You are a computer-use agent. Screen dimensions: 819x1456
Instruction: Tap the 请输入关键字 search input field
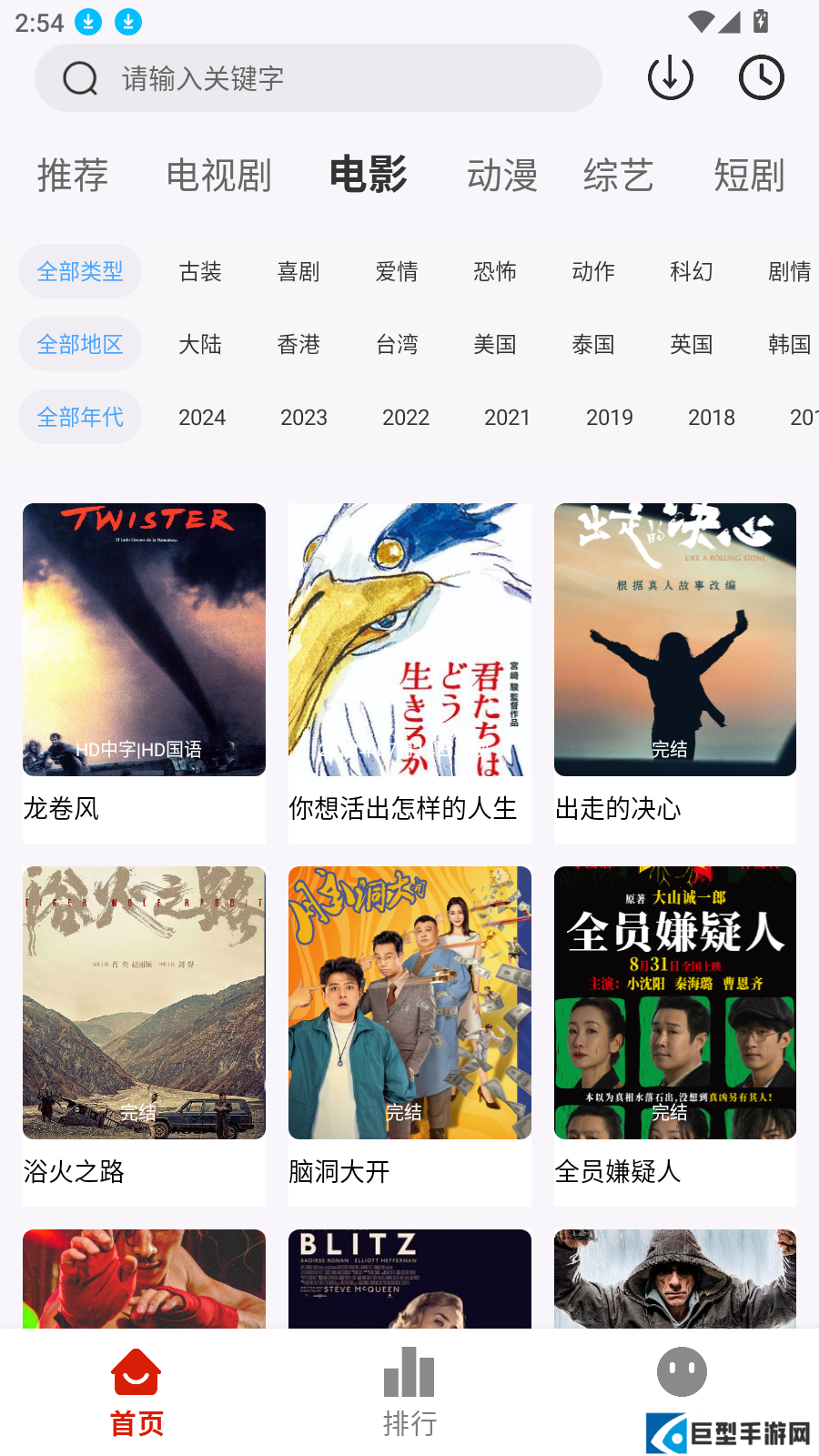318,78
